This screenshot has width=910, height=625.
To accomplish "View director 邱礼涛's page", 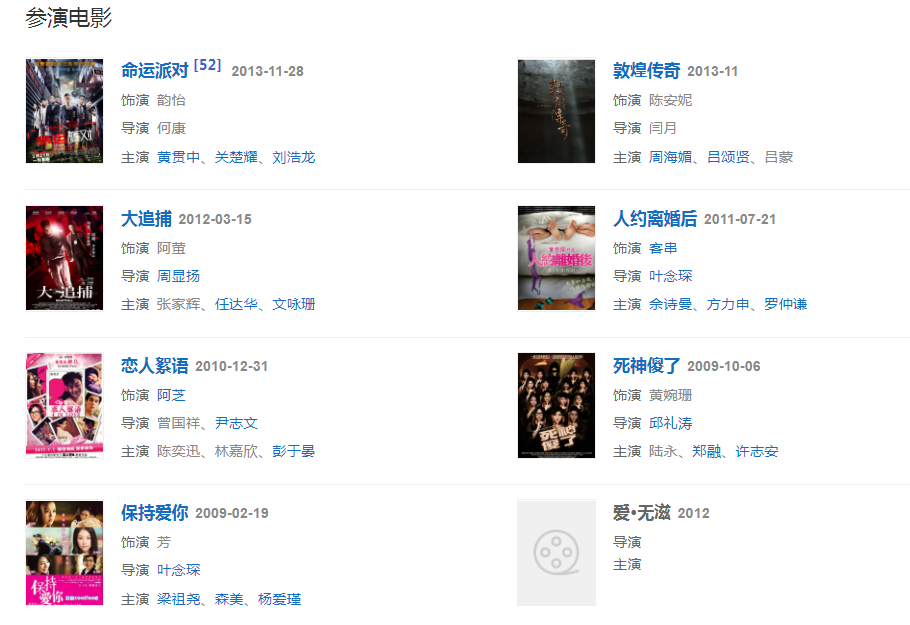I will click(670, 423).
